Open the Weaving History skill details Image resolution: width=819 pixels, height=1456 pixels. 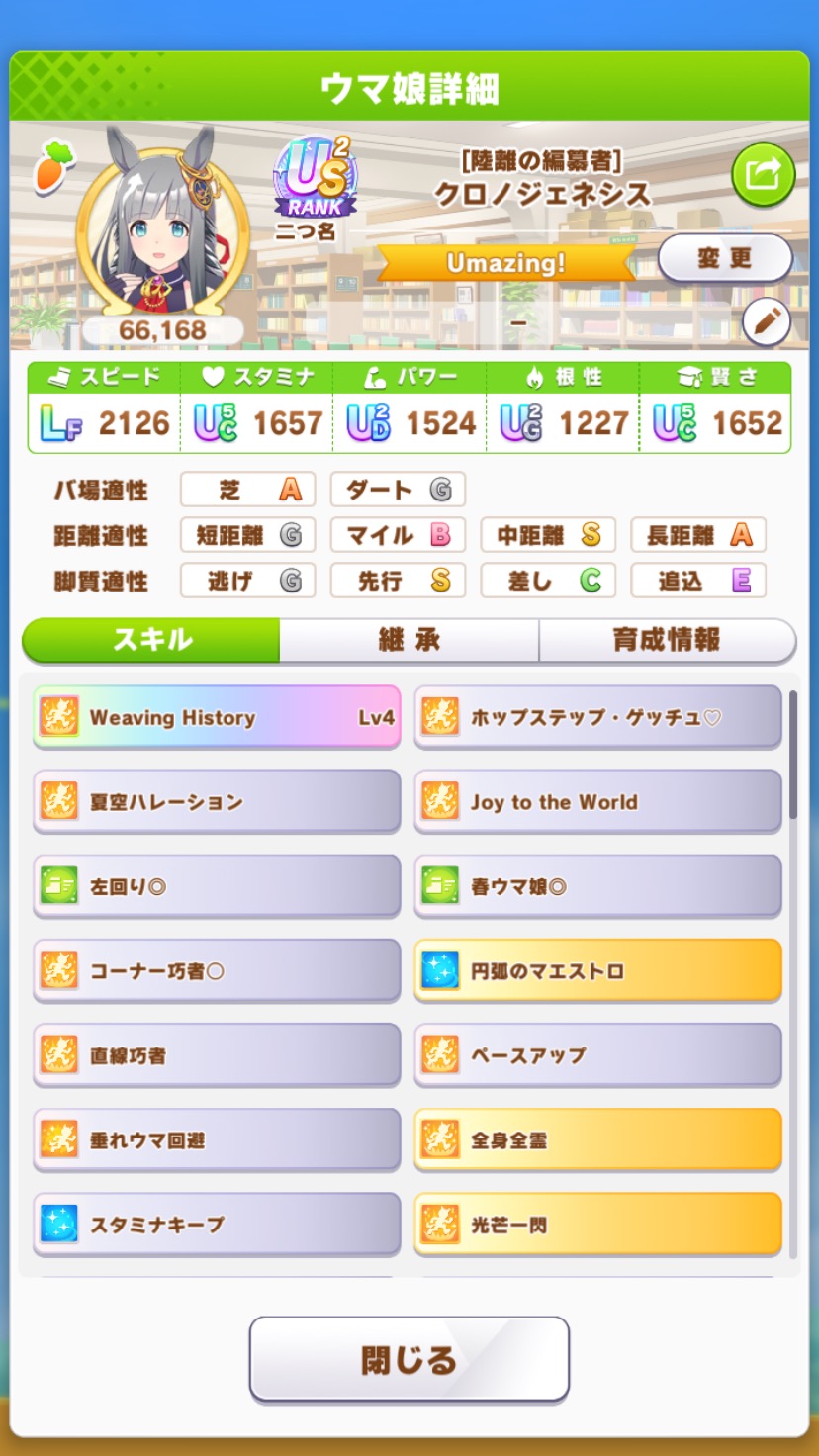217,717
